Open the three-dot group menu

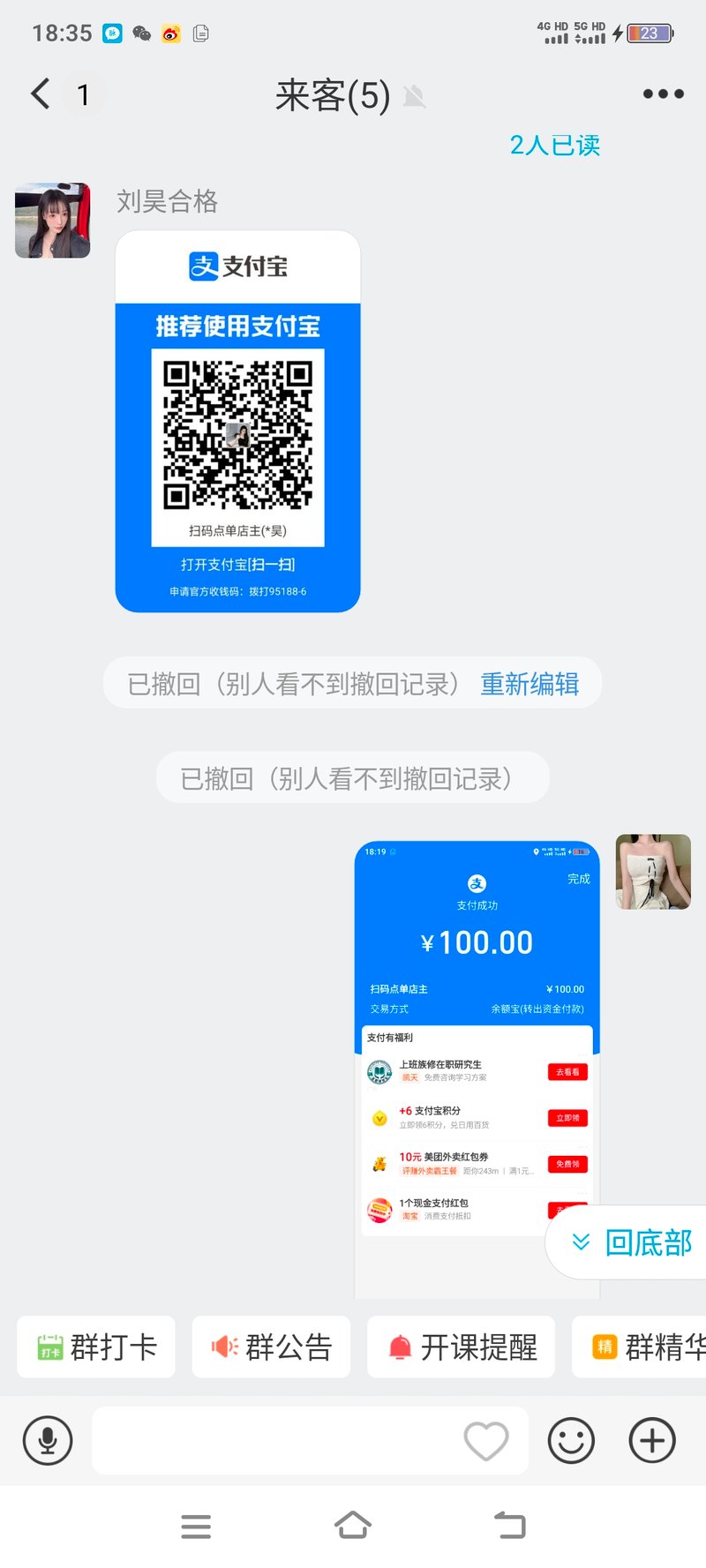(663, 94)
